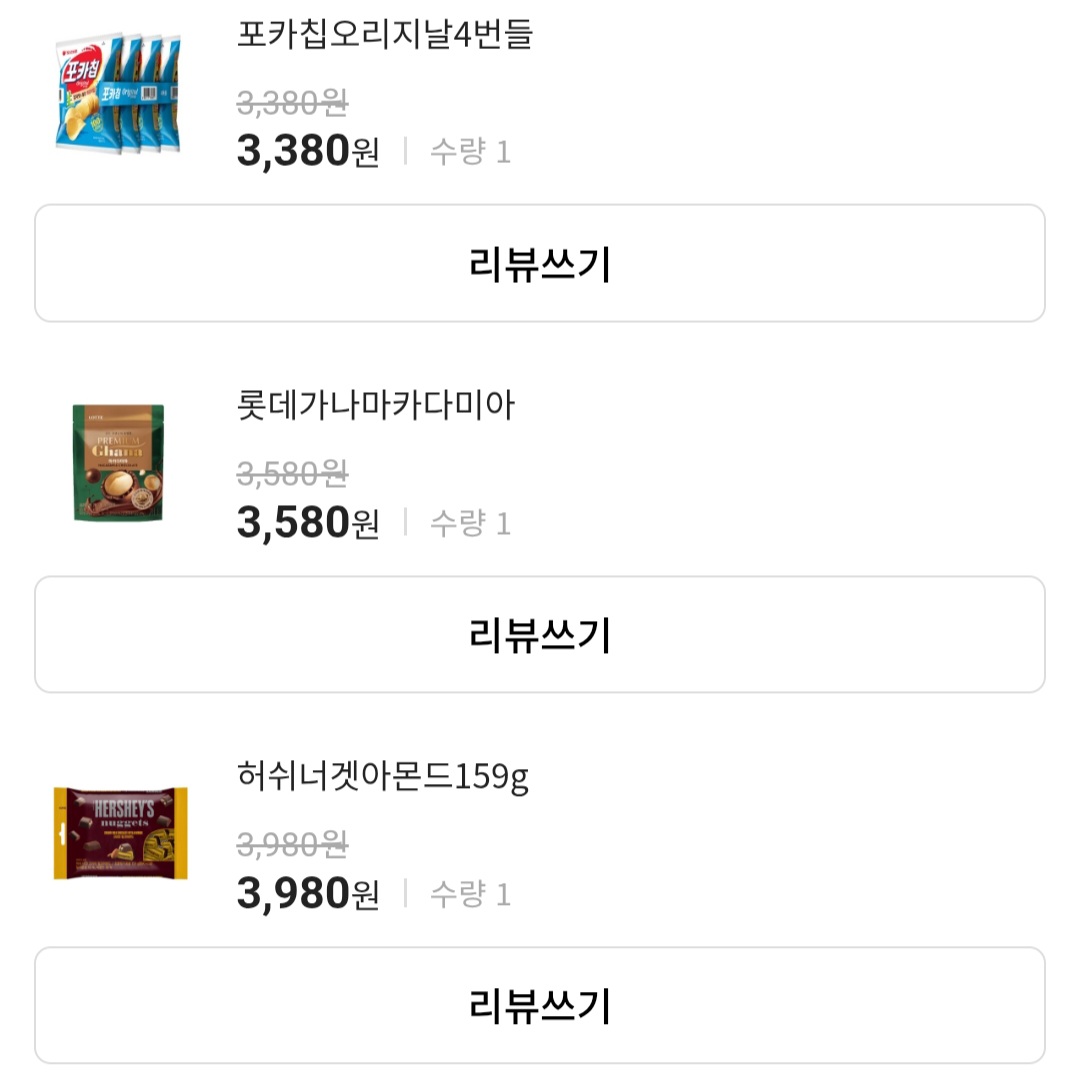Click 수량 1 next to 롯데가나마카다미아
Screen dimensions: 1080x1088
(470, 522)
